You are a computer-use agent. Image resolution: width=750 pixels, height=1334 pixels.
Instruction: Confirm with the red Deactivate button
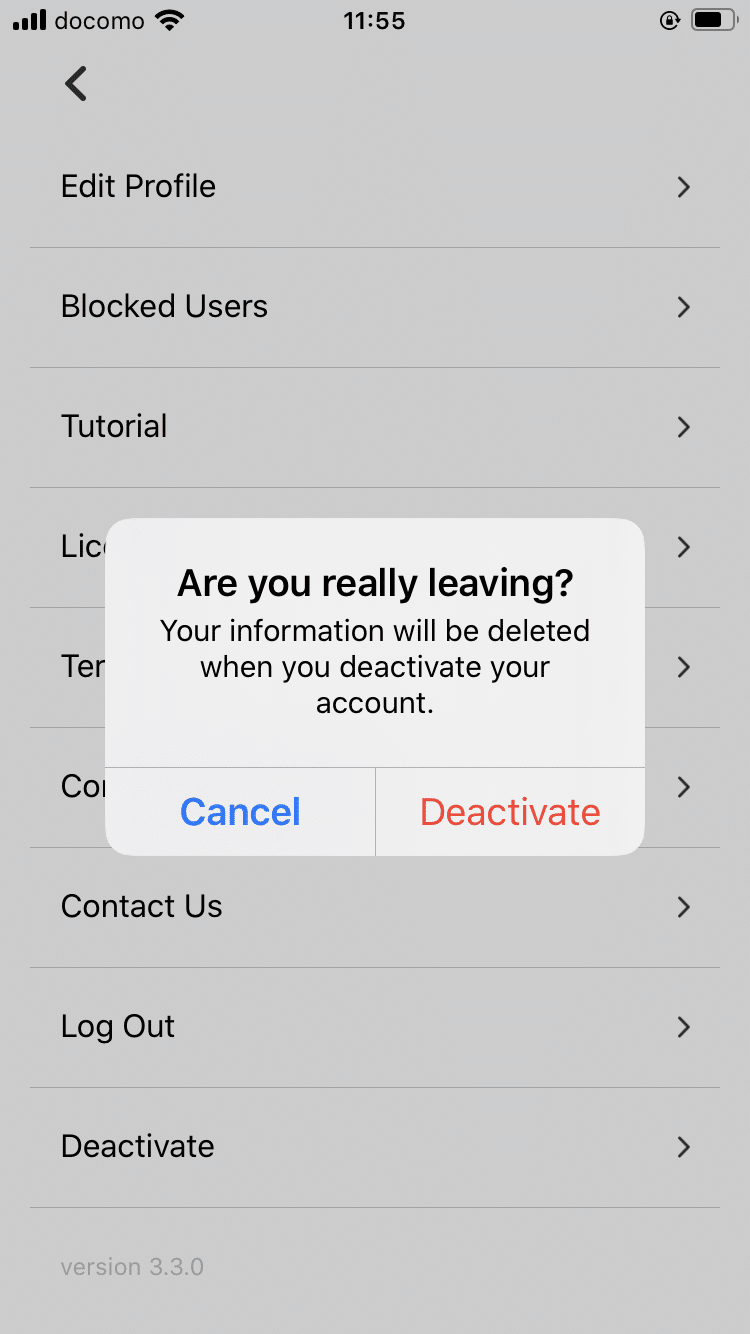tap(510, 812)
